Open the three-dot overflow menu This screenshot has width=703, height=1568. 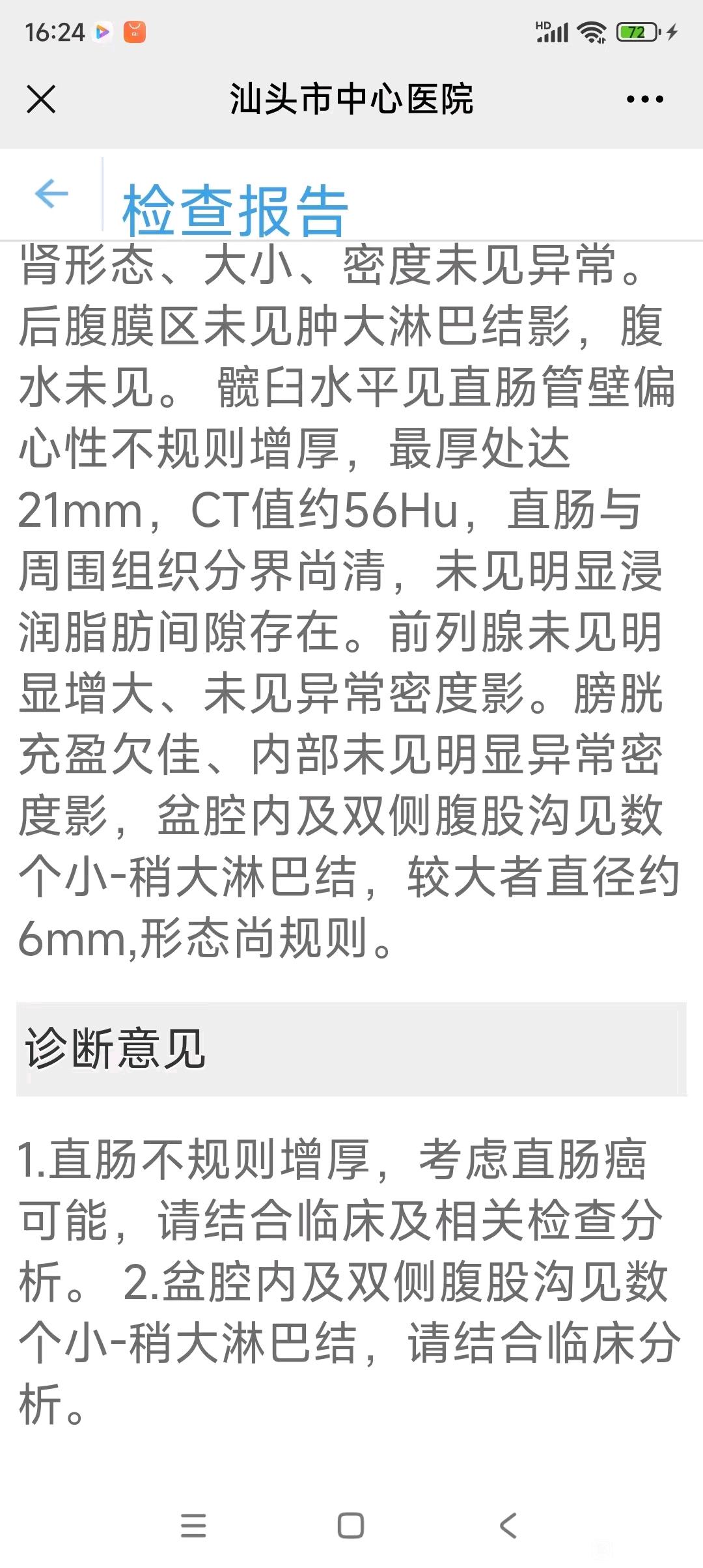[x=644, y=99]
